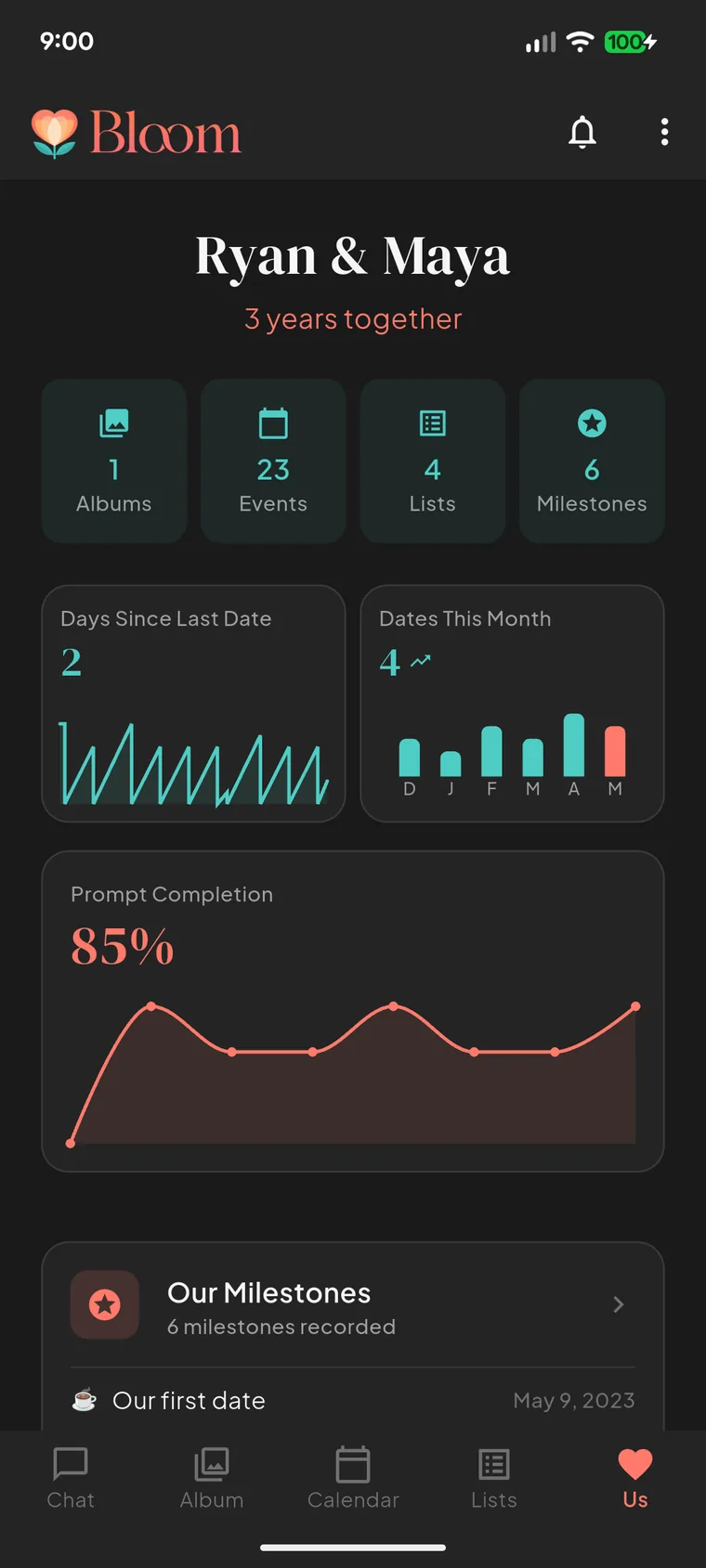Open the notifications bell
The image size is (706, 1568).
coord(582,132)
